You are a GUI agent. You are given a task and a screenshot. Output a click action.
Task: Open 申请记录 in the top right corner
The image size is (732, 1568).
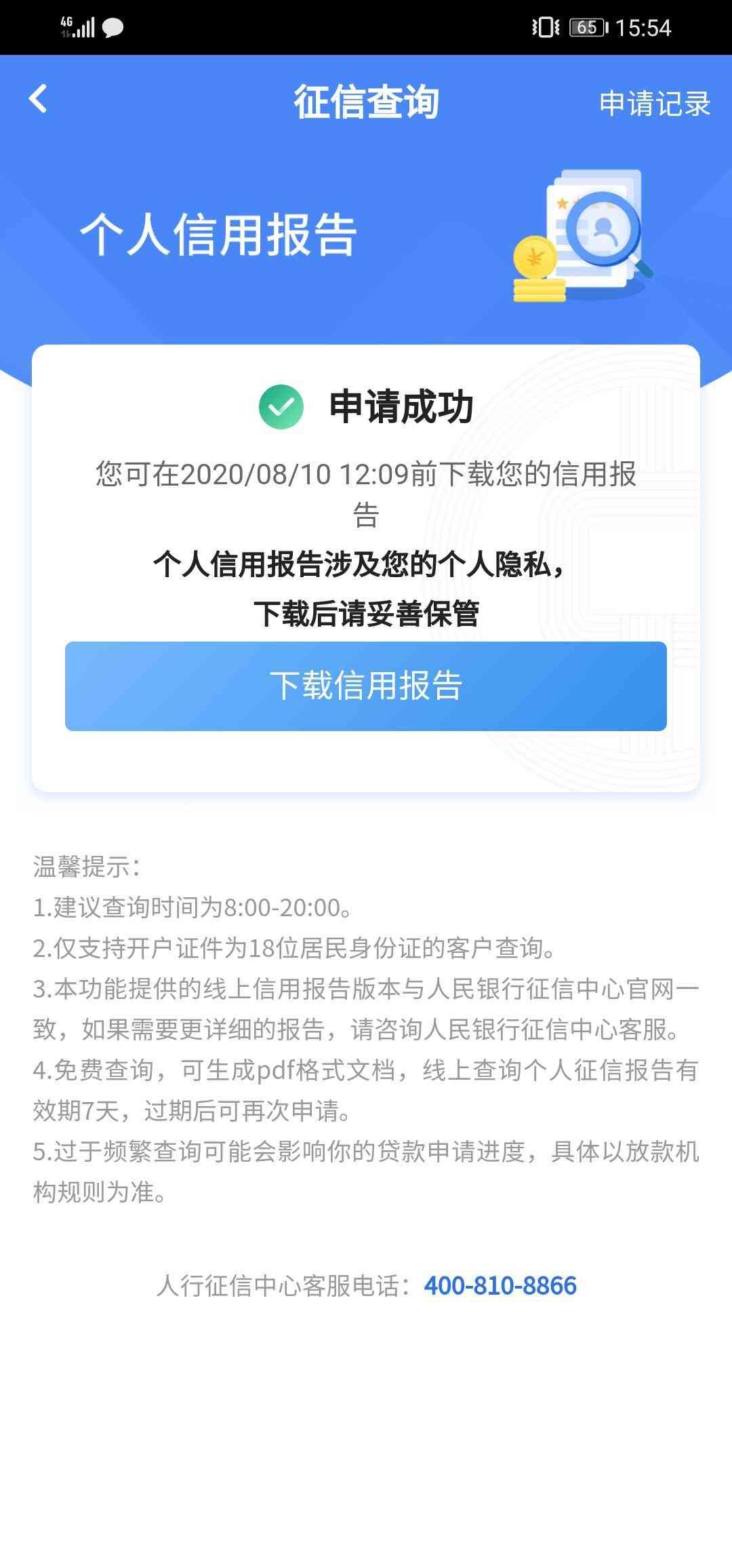653,103
